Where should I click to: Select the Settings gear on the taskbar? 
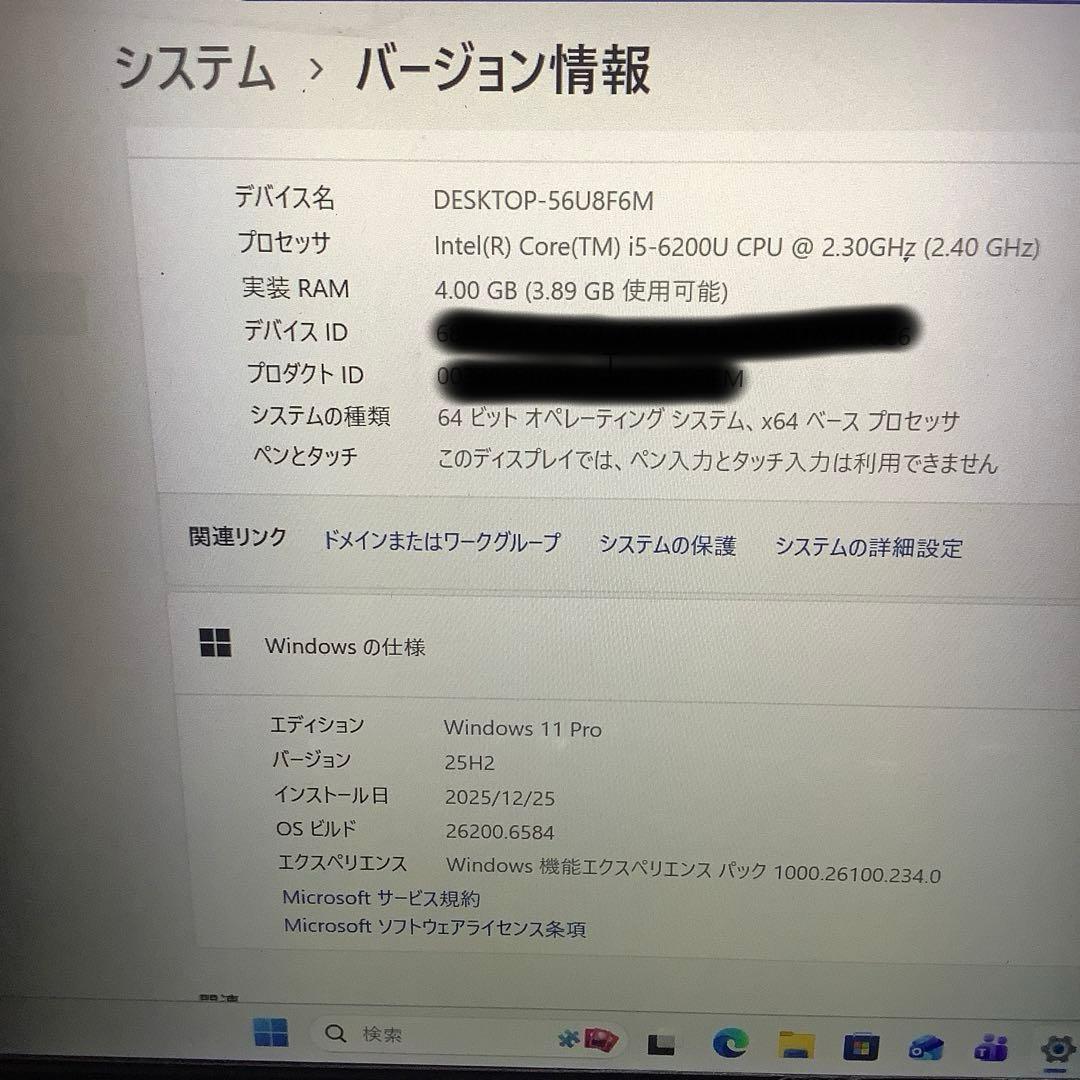pos(1057,1048)
